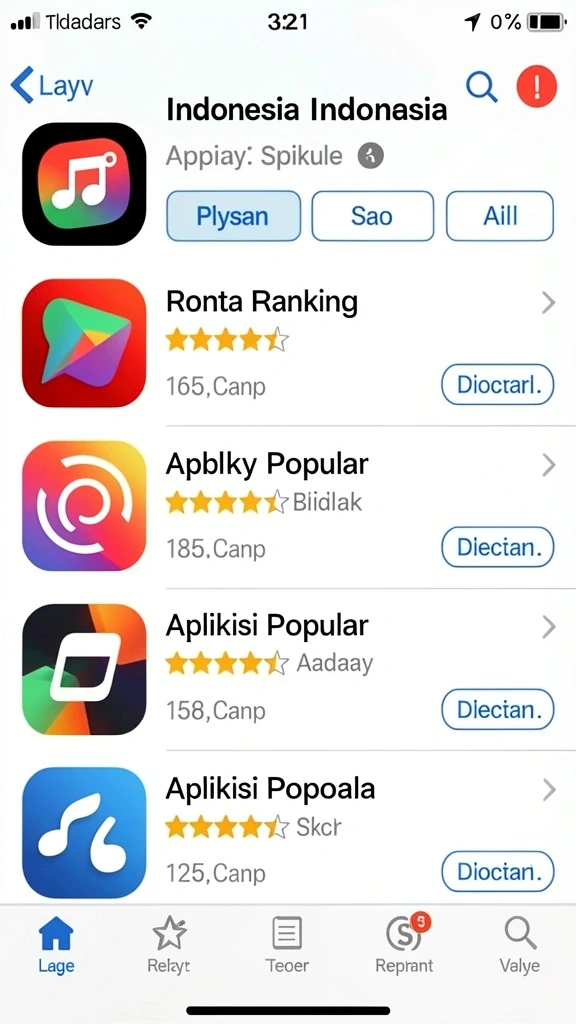Select the Plysan segment
The image size is (576, 1024).
(234, 216)
